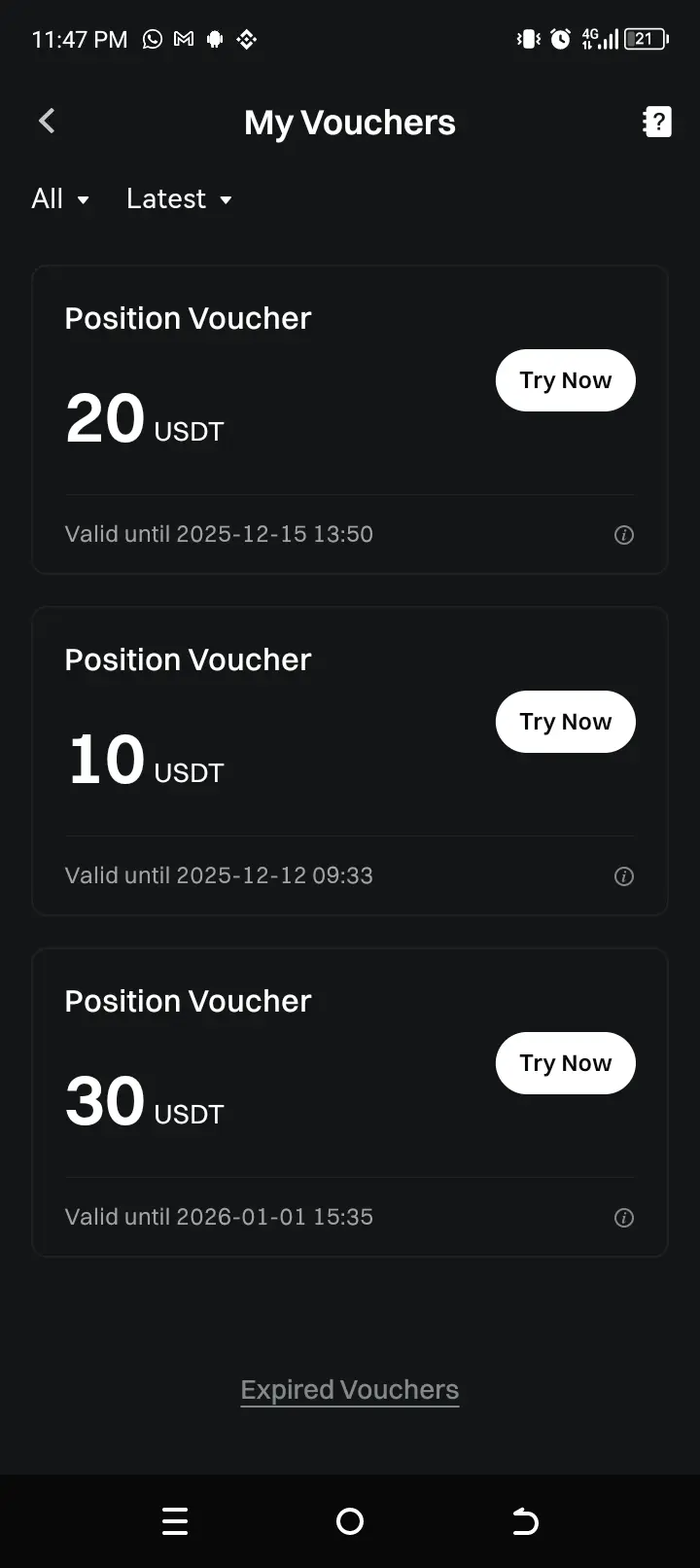View info for voucher valid until 2025-12-15
This screenshot has height=1568, width=700.
pyautogui.click(x=624, y=535)
